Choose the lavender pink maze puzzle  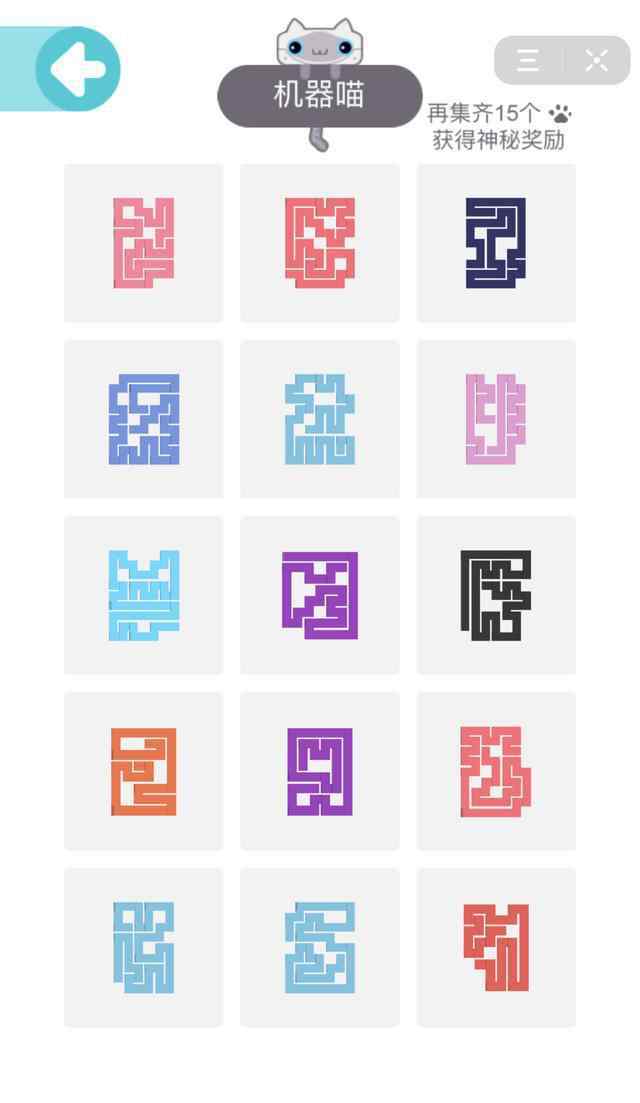click(x=496, y=419)
